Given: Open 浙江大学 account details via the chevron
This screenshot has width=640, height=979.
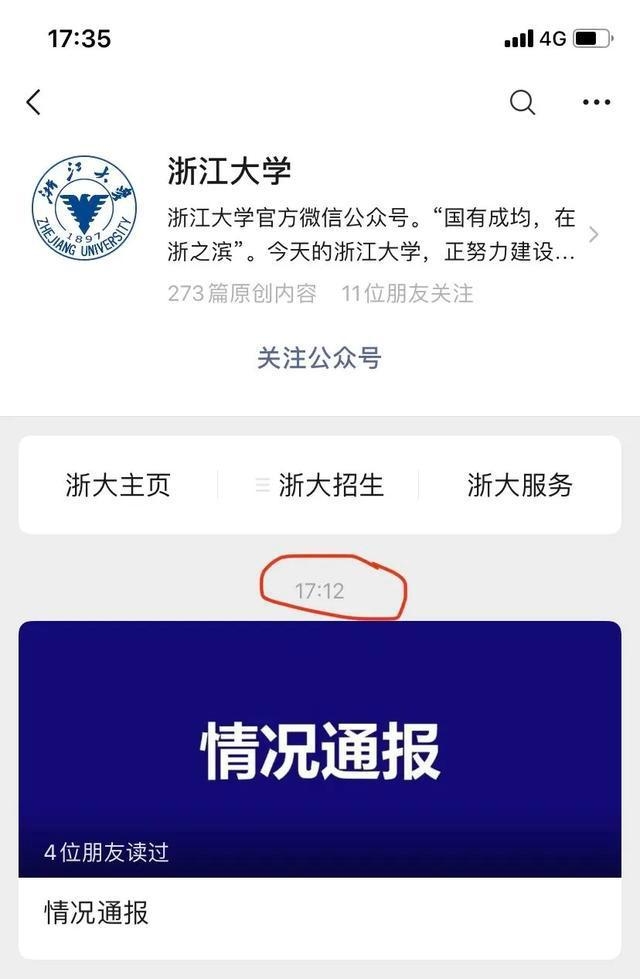Looking at the screenshot, I should pyautogui.click(x=594, y=235).
